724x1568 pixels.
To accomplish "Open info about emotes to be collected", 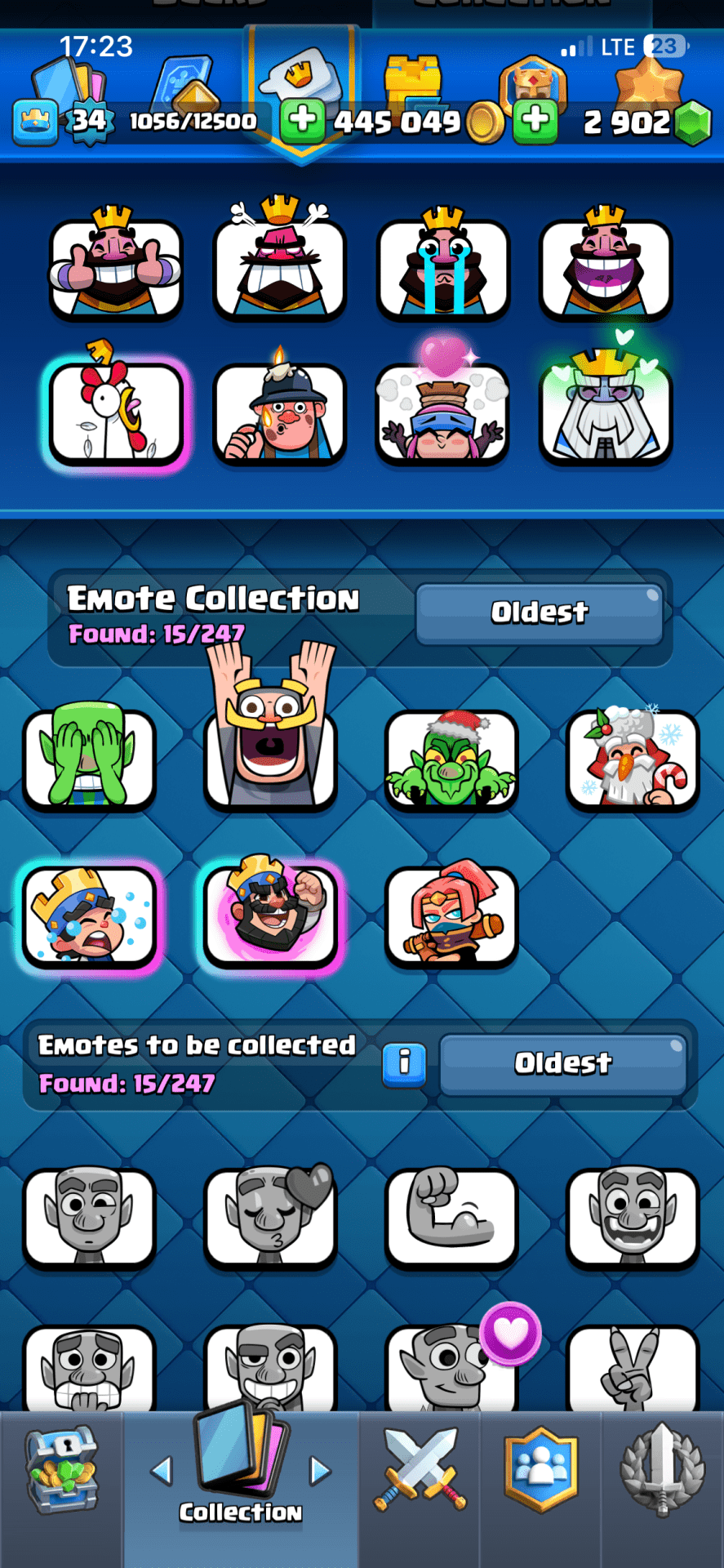I will click(404, 1063).
